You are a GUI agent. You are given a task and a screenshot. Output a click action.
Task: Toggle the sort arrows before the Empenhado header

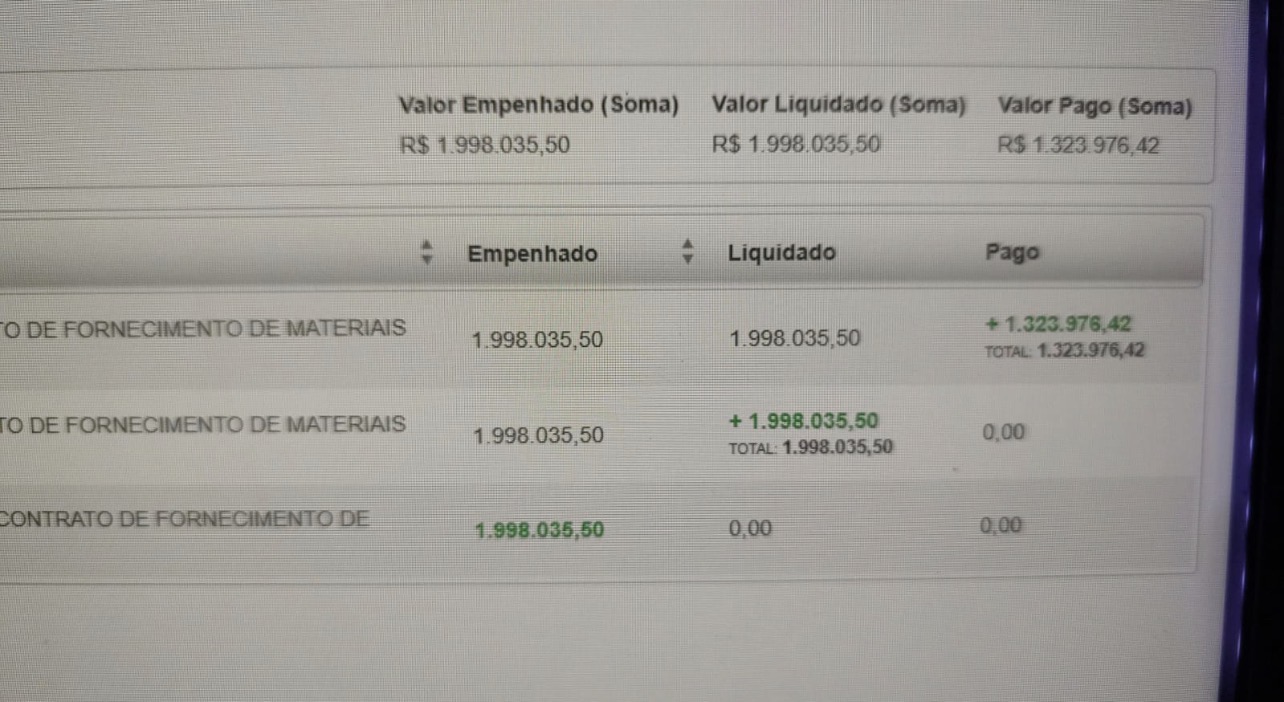click(x=427, y=252)
